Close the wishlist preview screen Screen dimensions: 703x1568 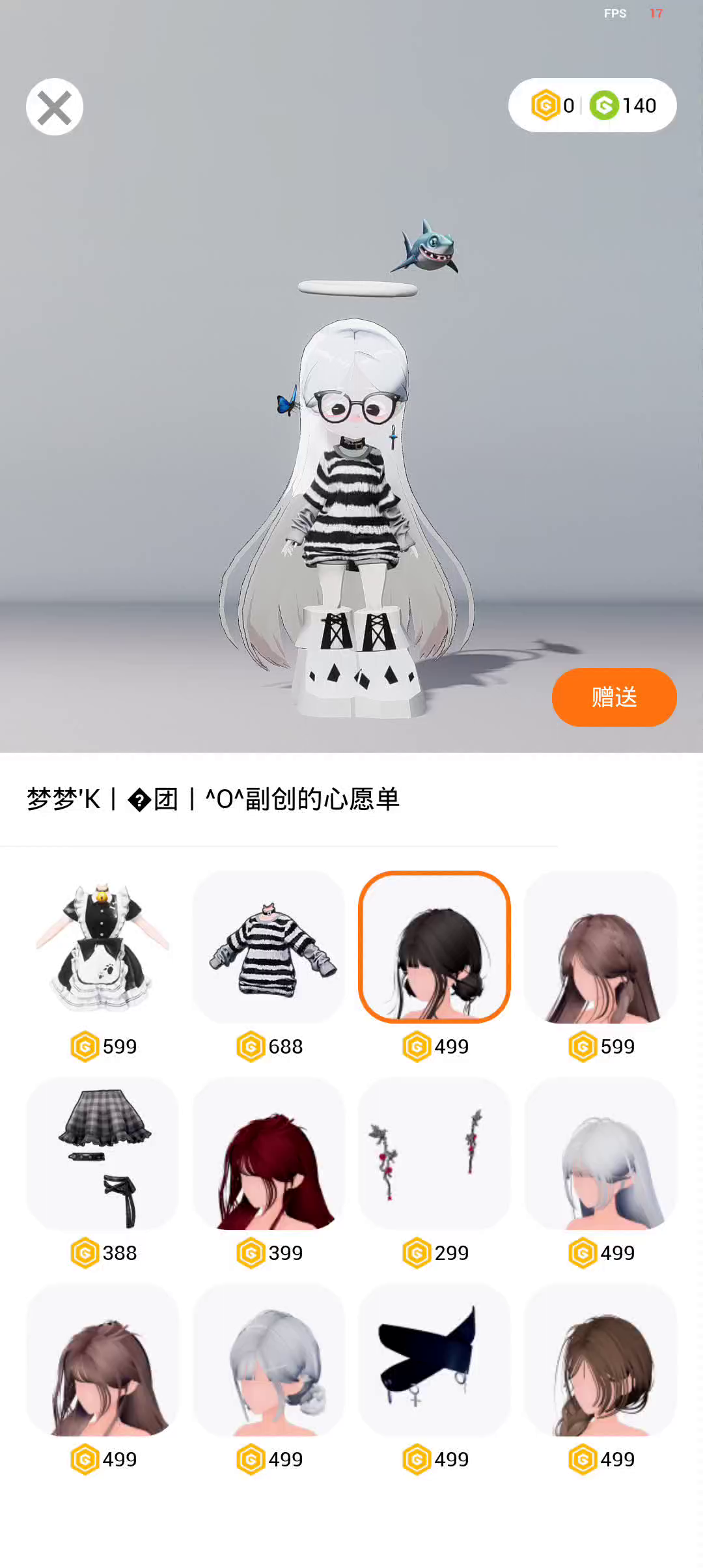pyautogui.click(x=55, y=107)
